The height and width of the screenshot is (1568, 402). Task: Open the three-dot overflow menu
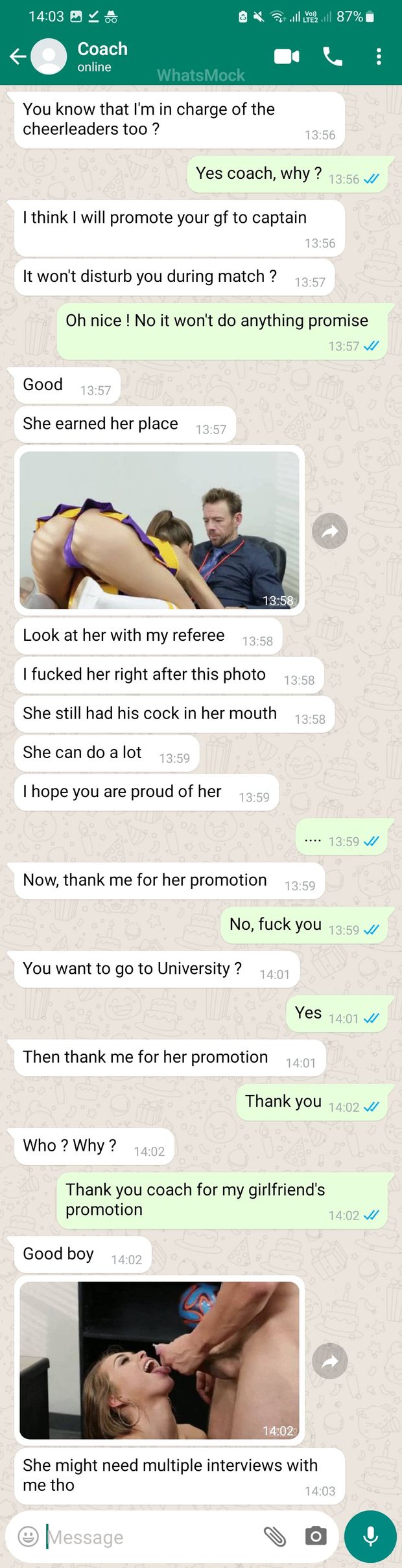[x=379, y=57]
